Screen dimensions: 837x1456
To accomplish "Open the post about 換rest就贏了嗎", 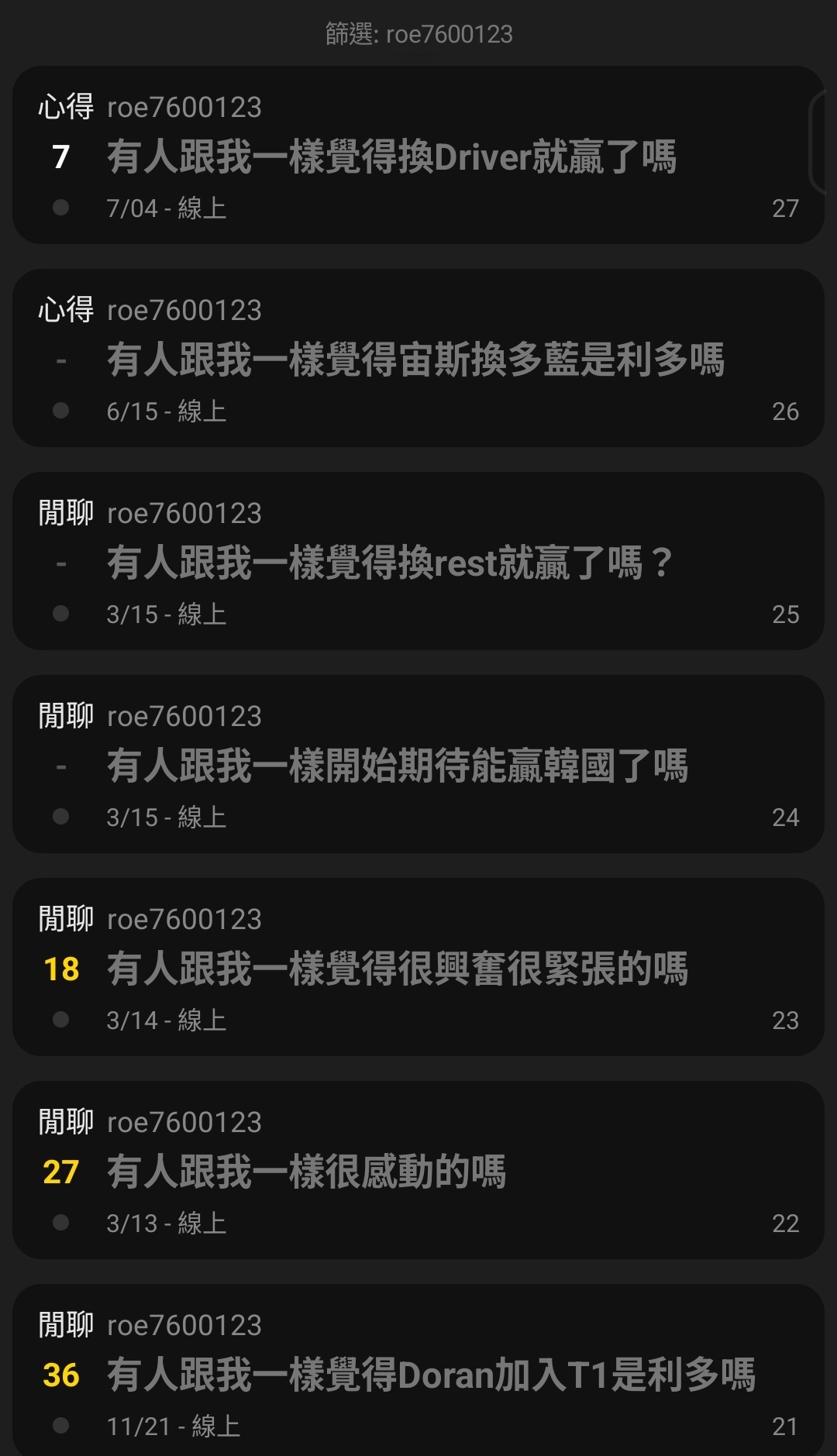I will (x=389, y=563).
